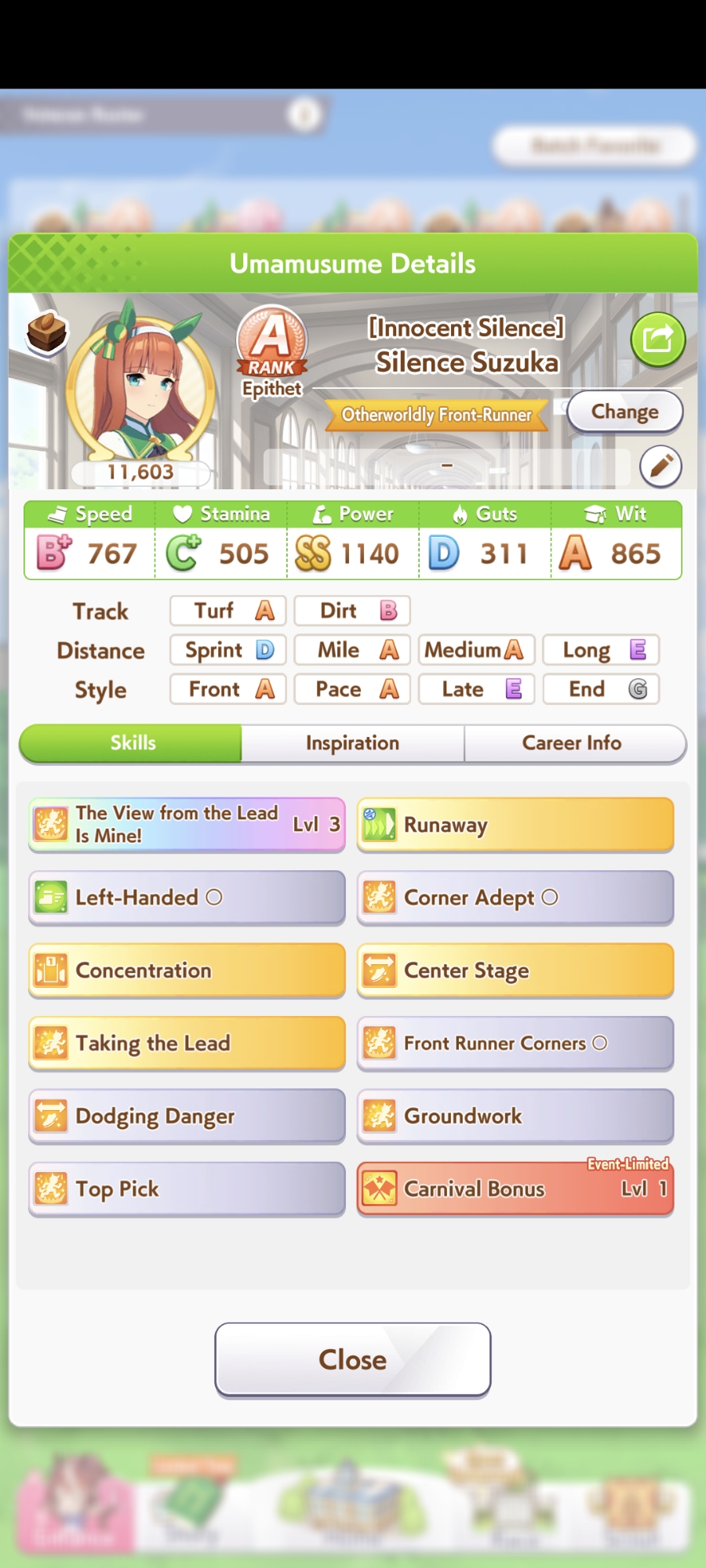
Task: Switch to the Inspiration tab
Action: tap(352, 743)
